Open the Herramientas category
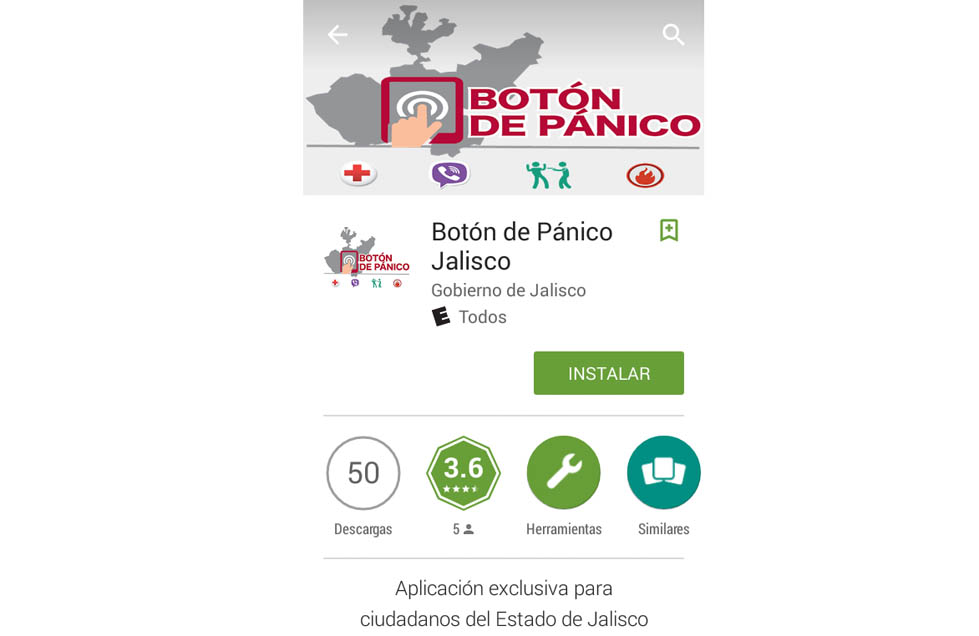The height and width of the screenshot is (636, 979). (563, 473)
